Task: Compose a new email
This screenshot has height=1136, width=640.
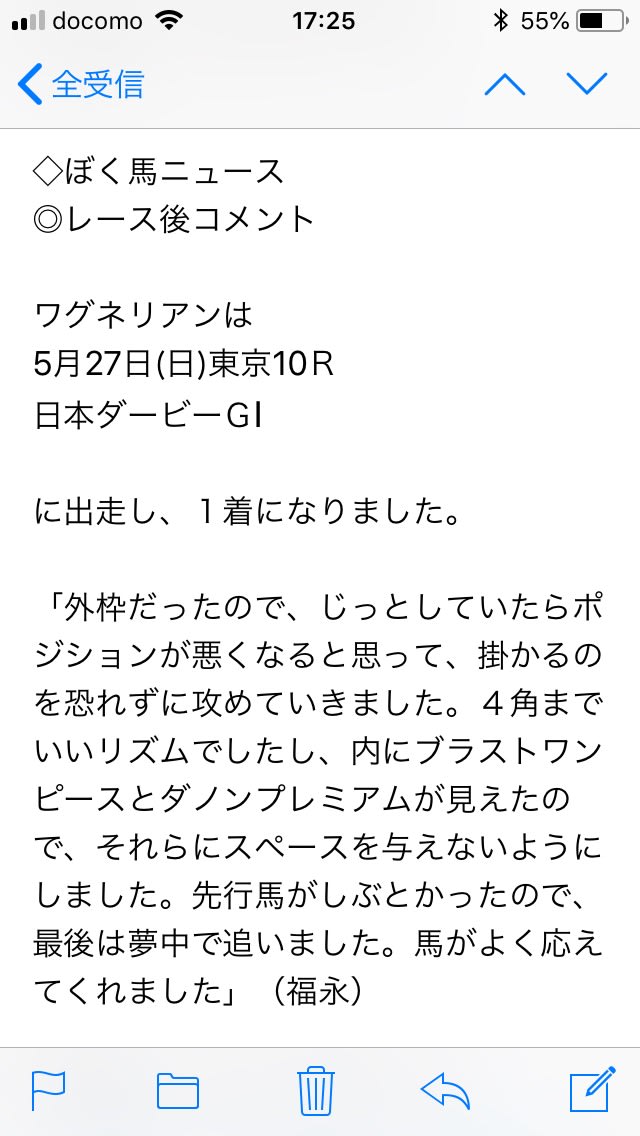Action: click(x=593, y=1089)
